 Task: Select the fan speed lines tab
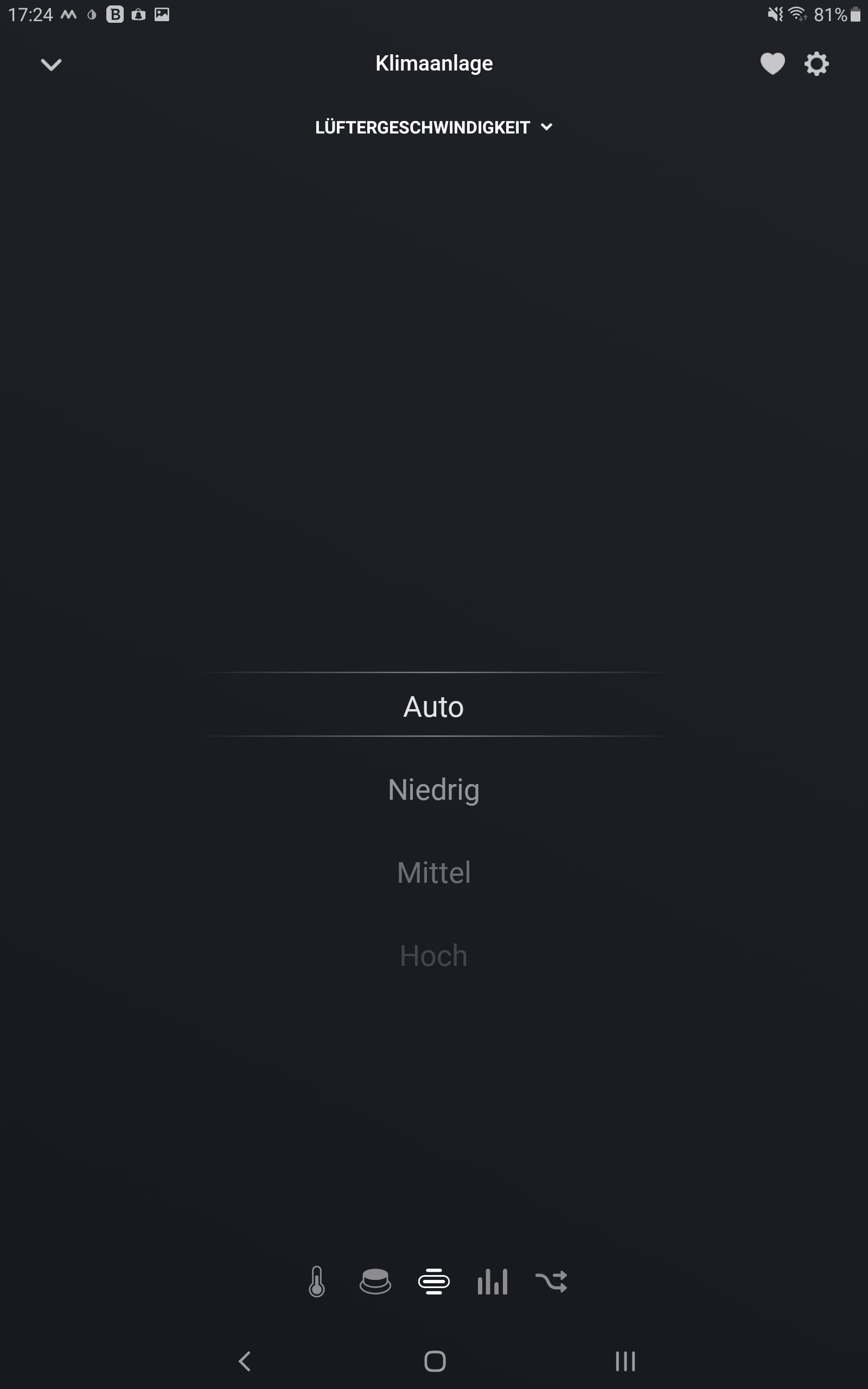point(434,1282)
